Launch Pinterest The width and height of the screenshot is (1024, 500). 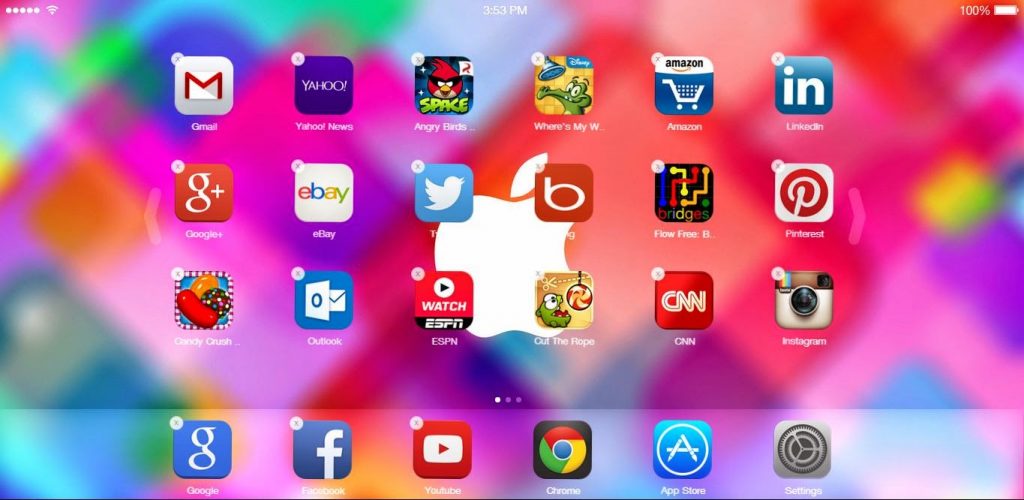tap(804, 193)
